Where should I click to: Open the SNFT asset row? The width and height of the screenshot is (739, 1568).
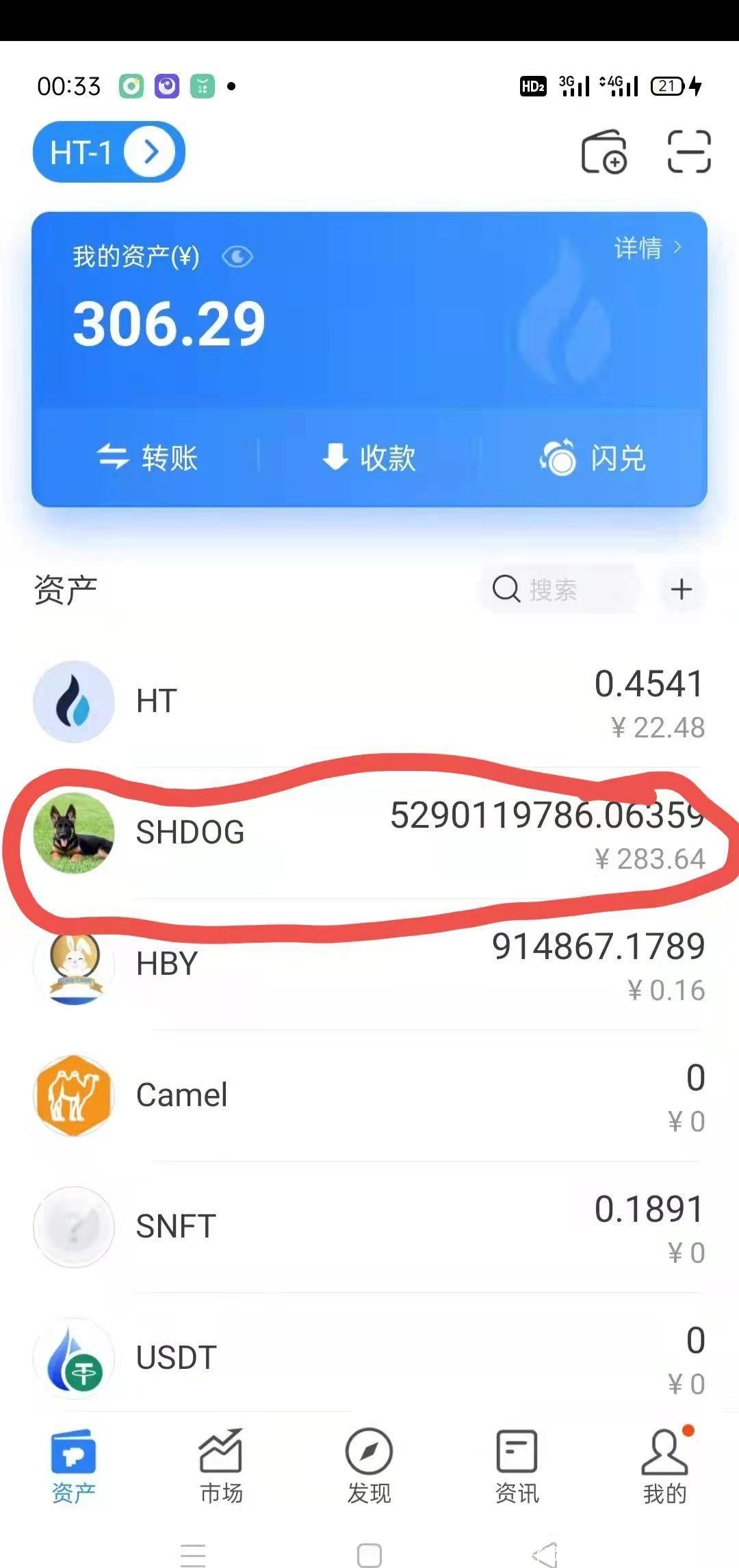pos(369,1227)
